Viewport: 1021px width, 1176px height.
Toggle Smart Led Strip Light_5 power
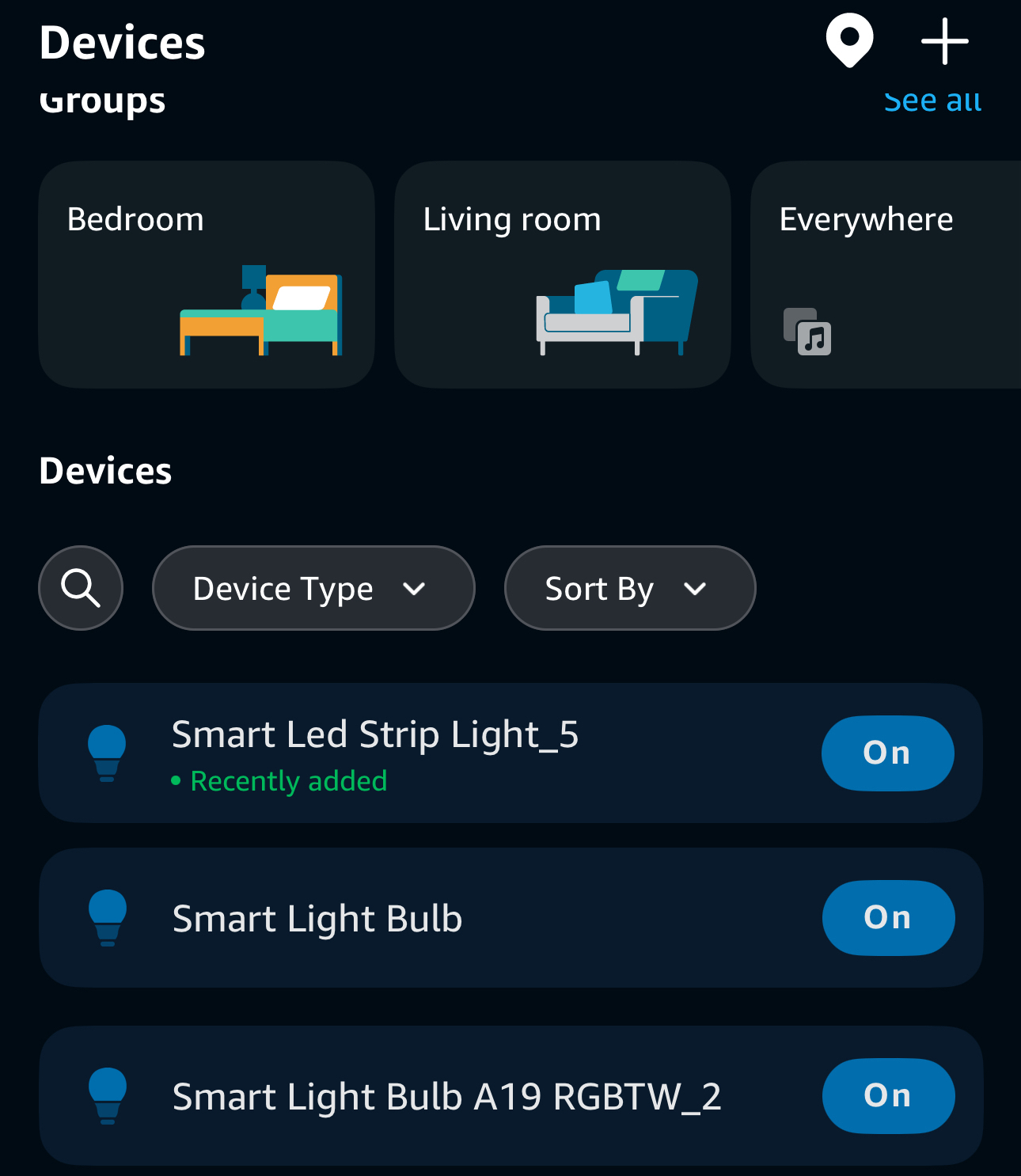(x=887, y=753)
